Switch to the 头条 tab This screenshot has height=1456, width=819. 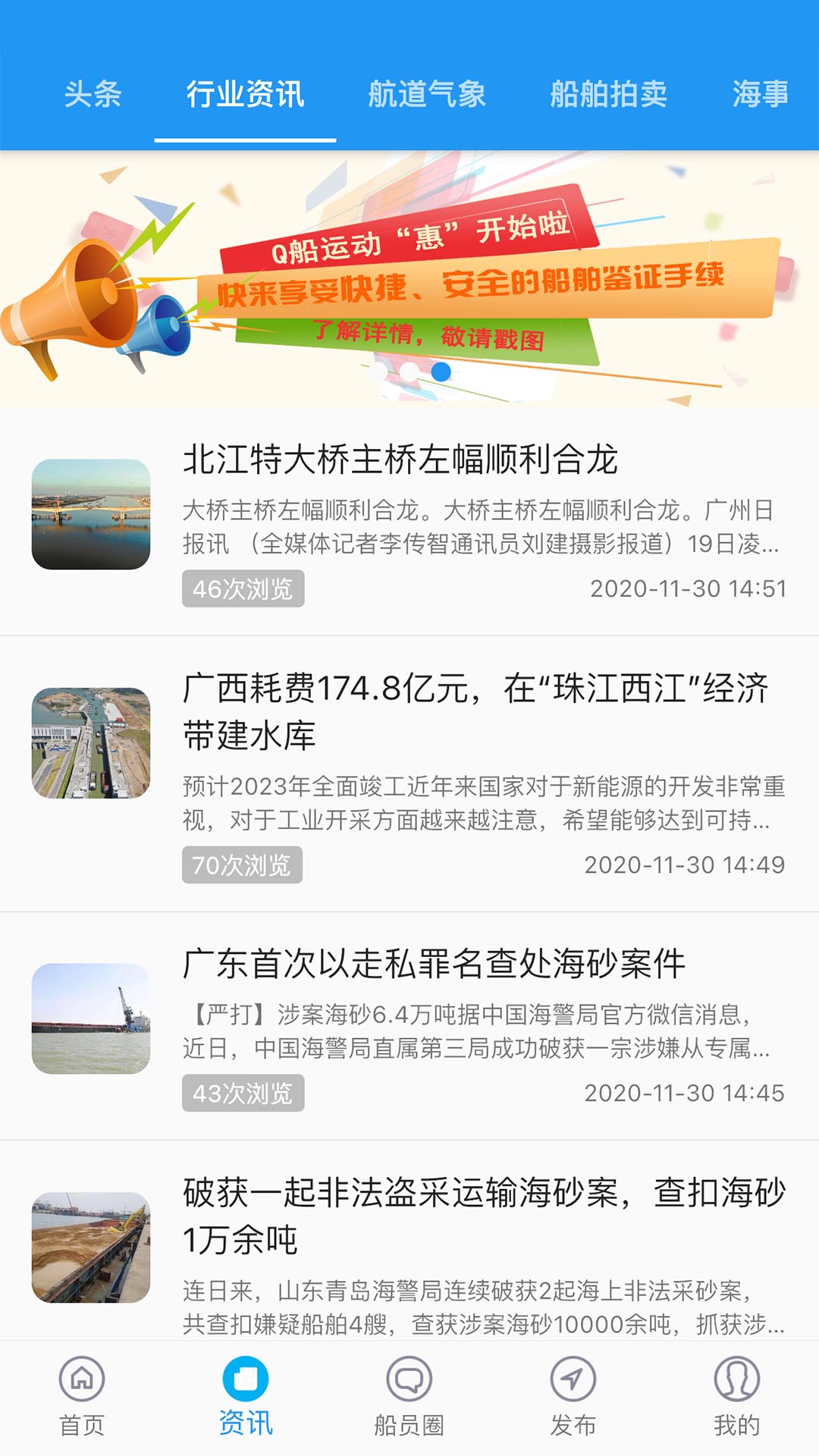[93, 94]
